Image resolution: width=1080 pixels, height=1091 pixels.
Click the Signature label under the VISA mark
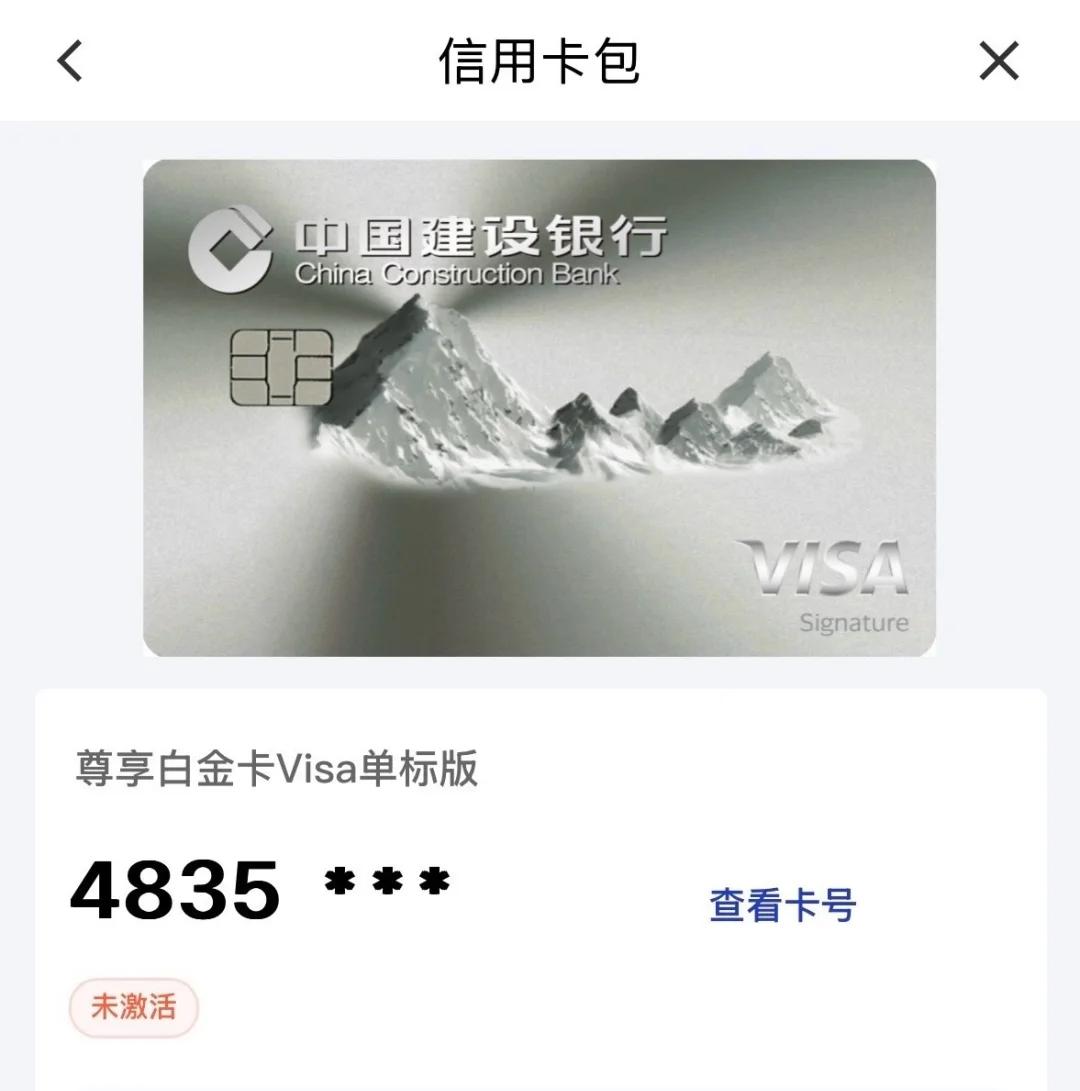click(855, 622)
